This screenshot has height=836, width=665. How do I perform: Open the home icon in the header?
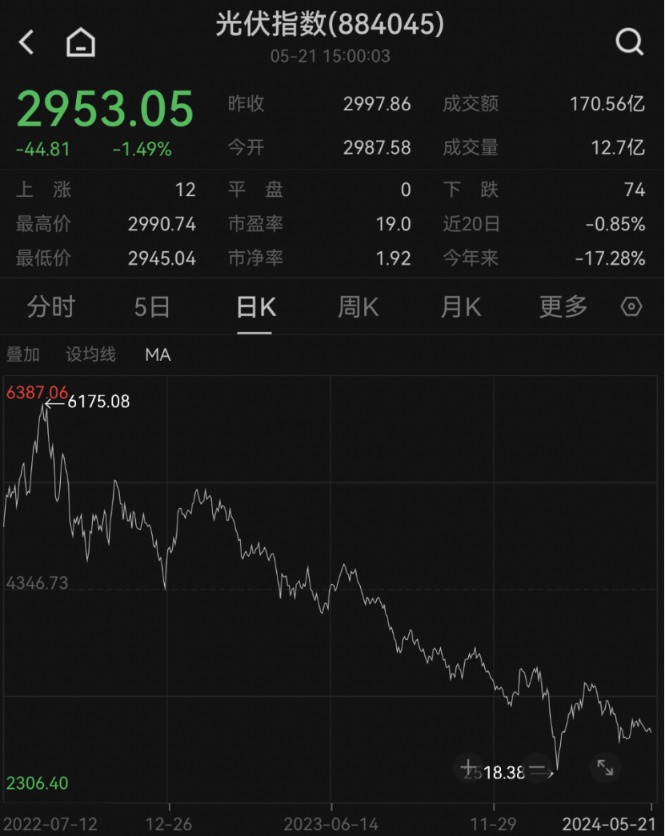click(x=81, y=42)
